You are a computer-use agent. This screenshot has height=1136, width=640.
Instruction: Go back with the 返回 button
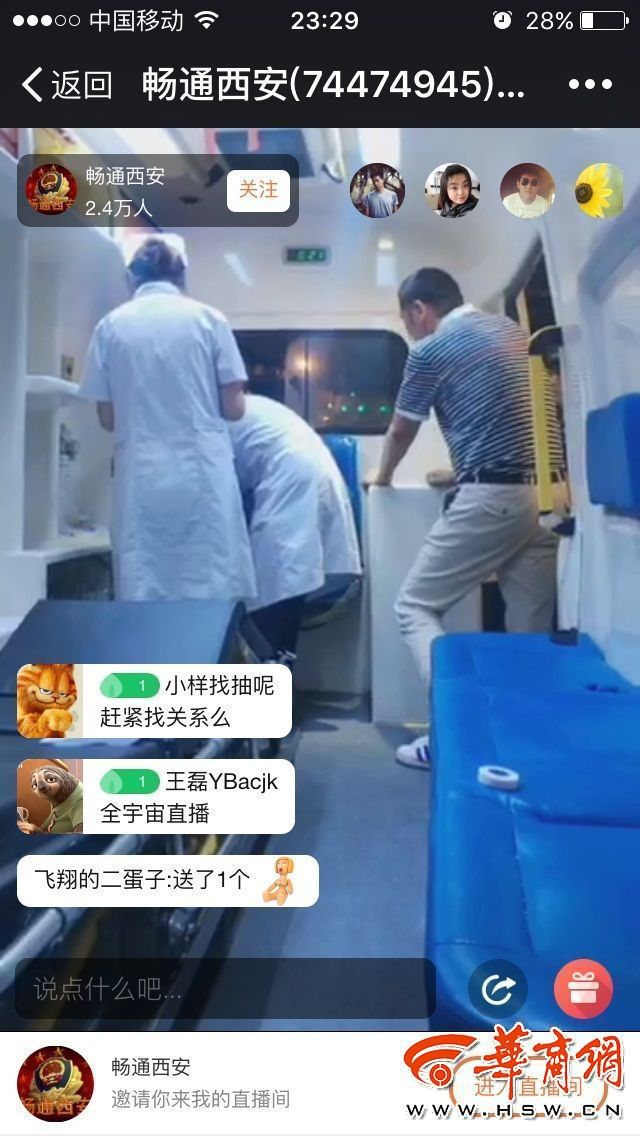[66, 85]
